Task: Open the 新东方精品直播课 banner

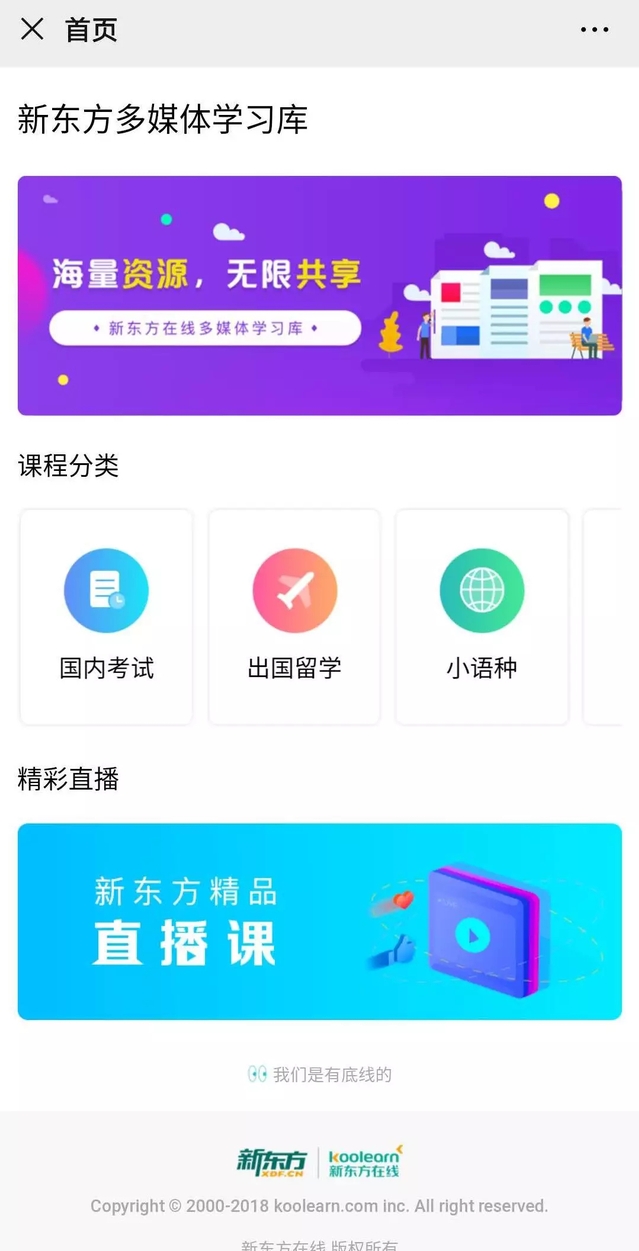Action: pos(319,921)
